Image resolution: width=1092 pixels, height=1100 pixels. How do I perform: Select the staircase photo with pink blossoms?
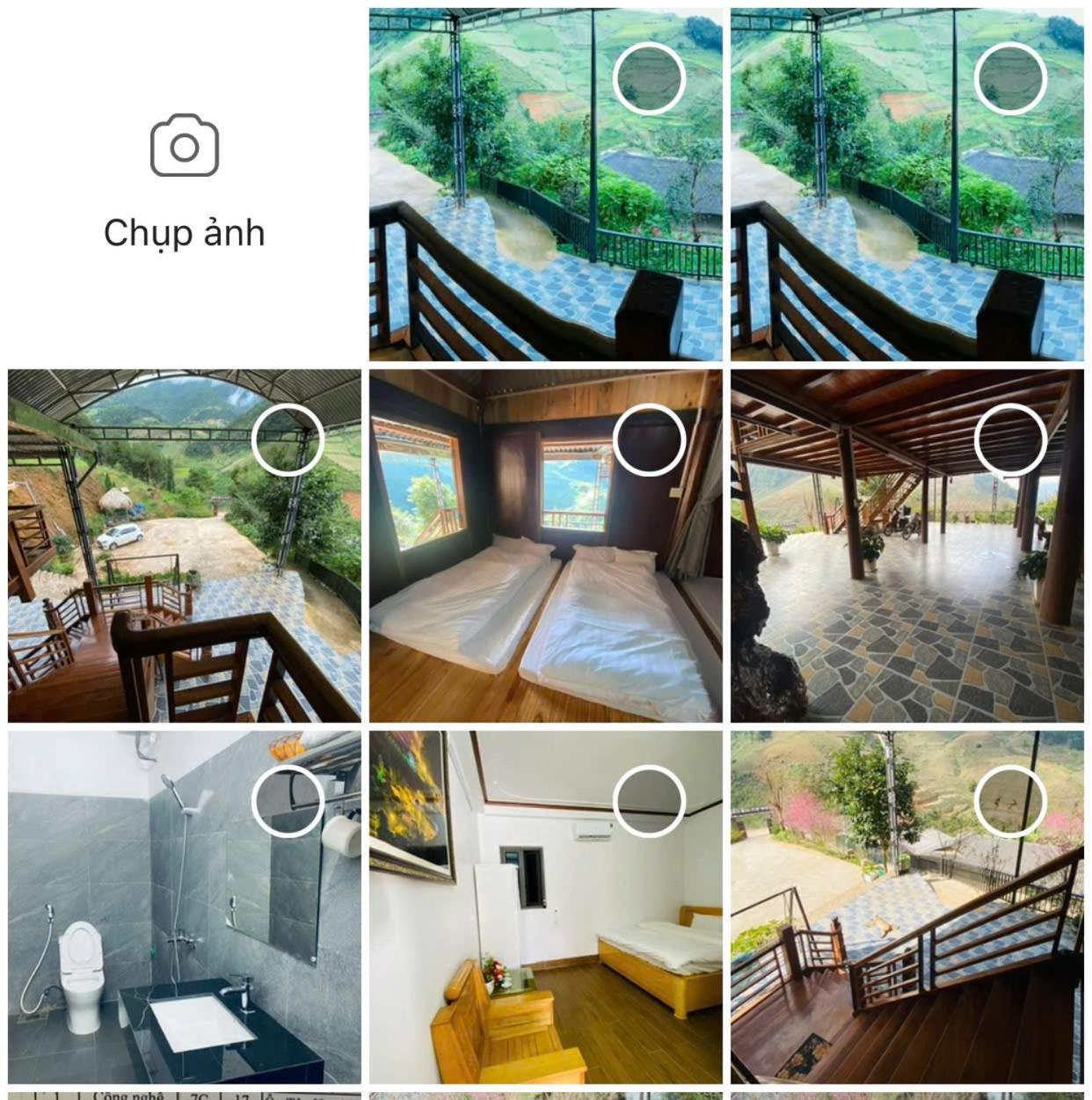(1010, 800)
